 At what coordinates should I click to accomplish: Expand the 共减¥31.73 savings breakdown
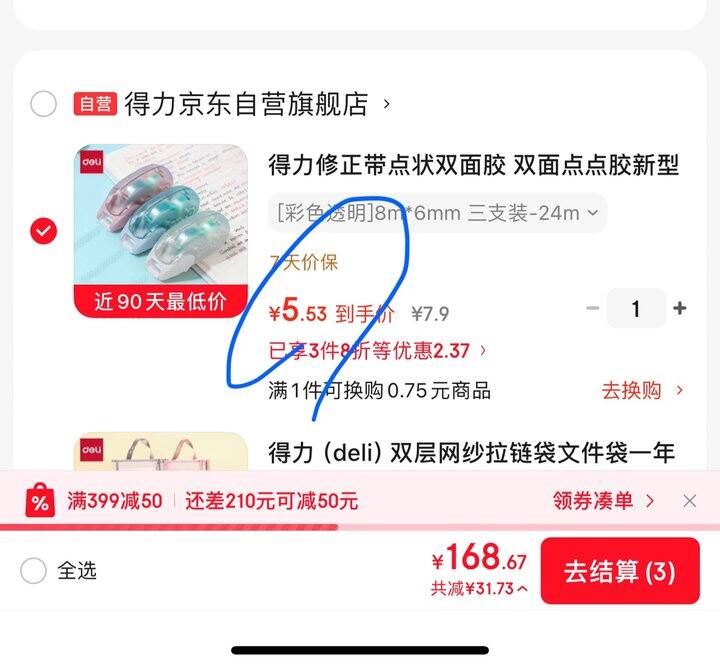click(479, 589)
